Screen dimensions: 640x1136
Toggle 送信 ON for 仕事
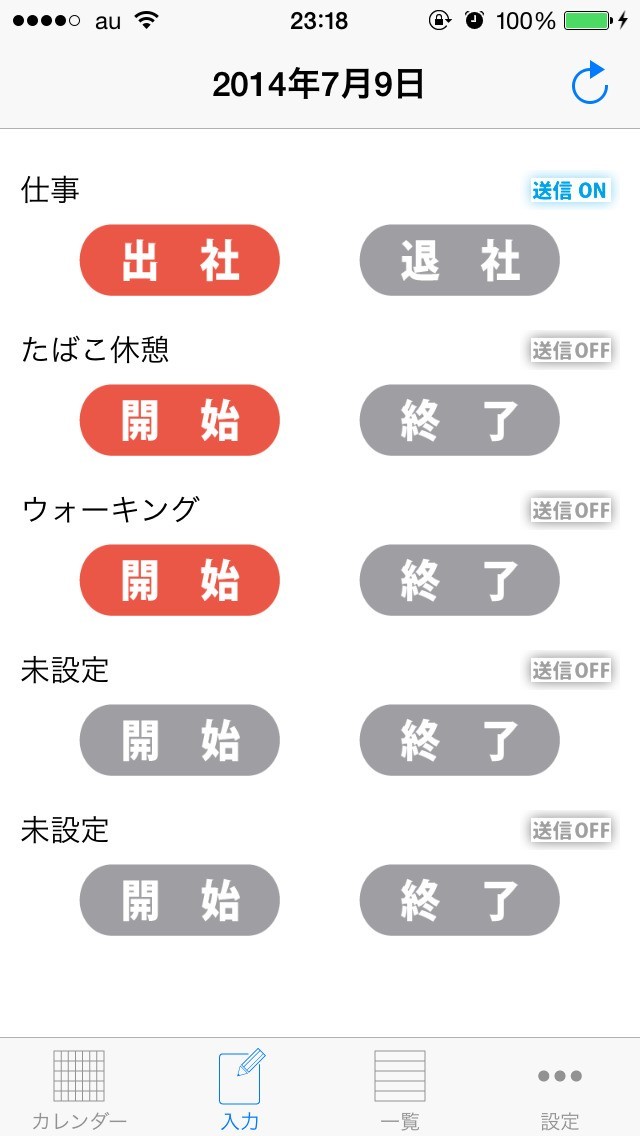point(569,190)
